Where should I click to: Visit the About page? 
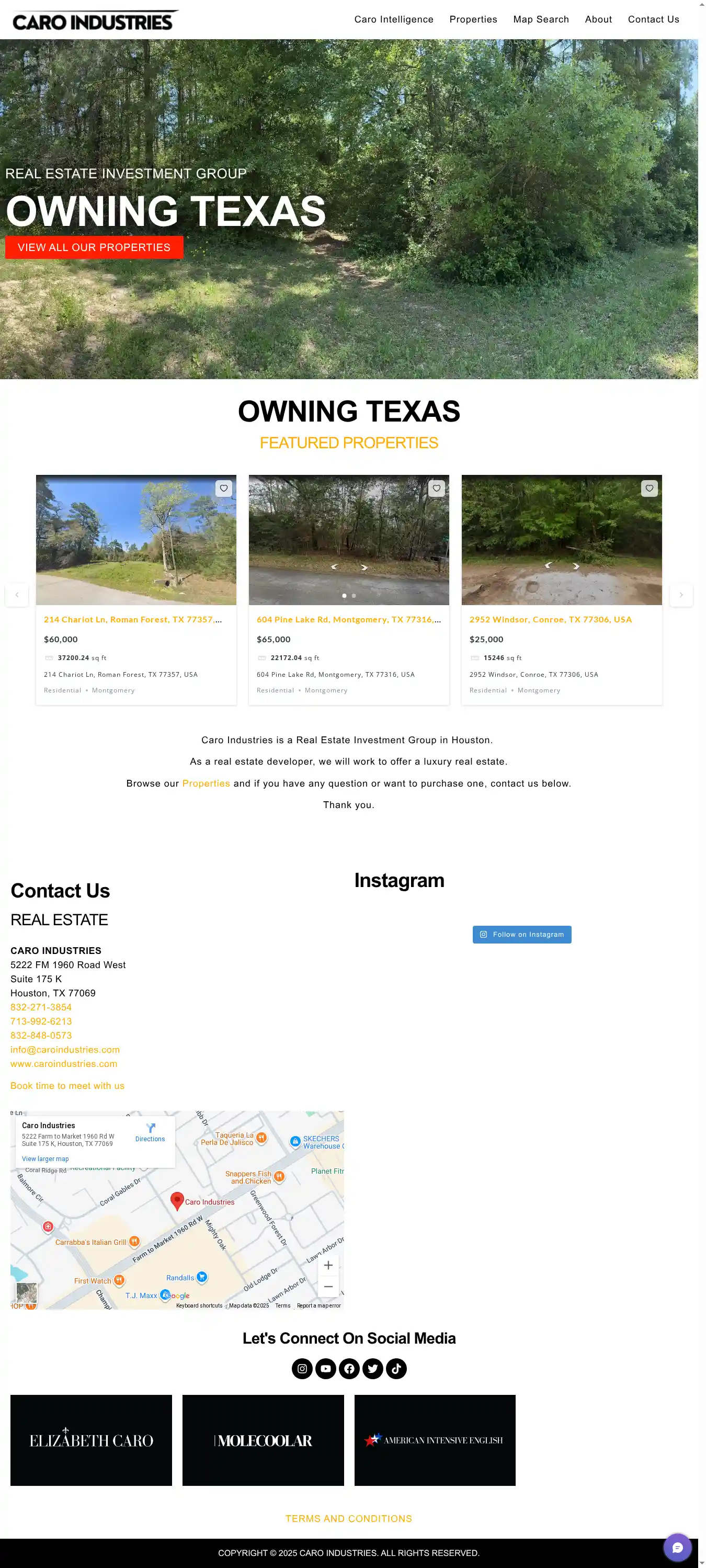(598, 19)
